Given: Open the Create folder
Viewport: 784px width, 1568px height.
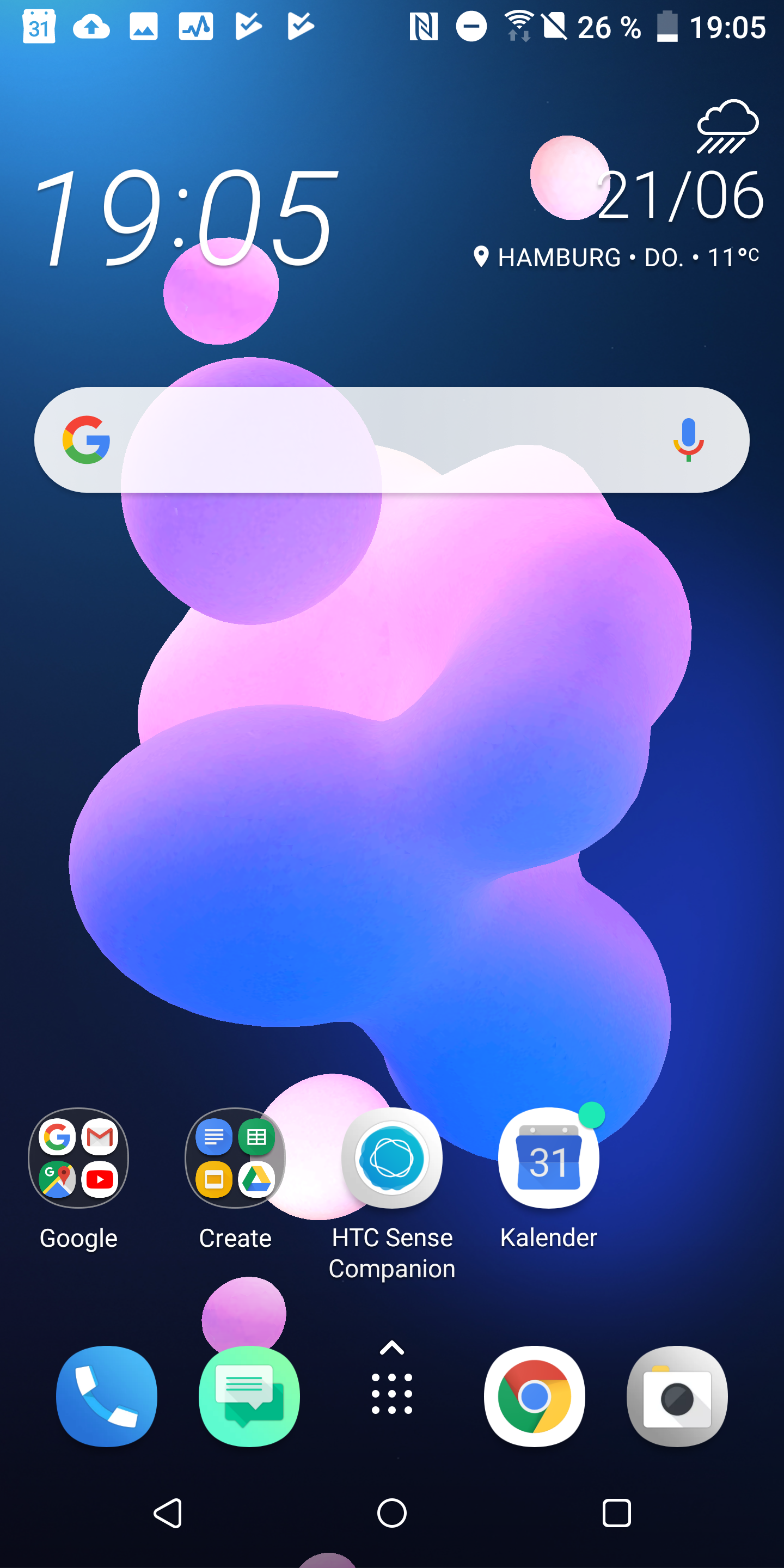Looking at the screenshot, I should coord(235,1159).
